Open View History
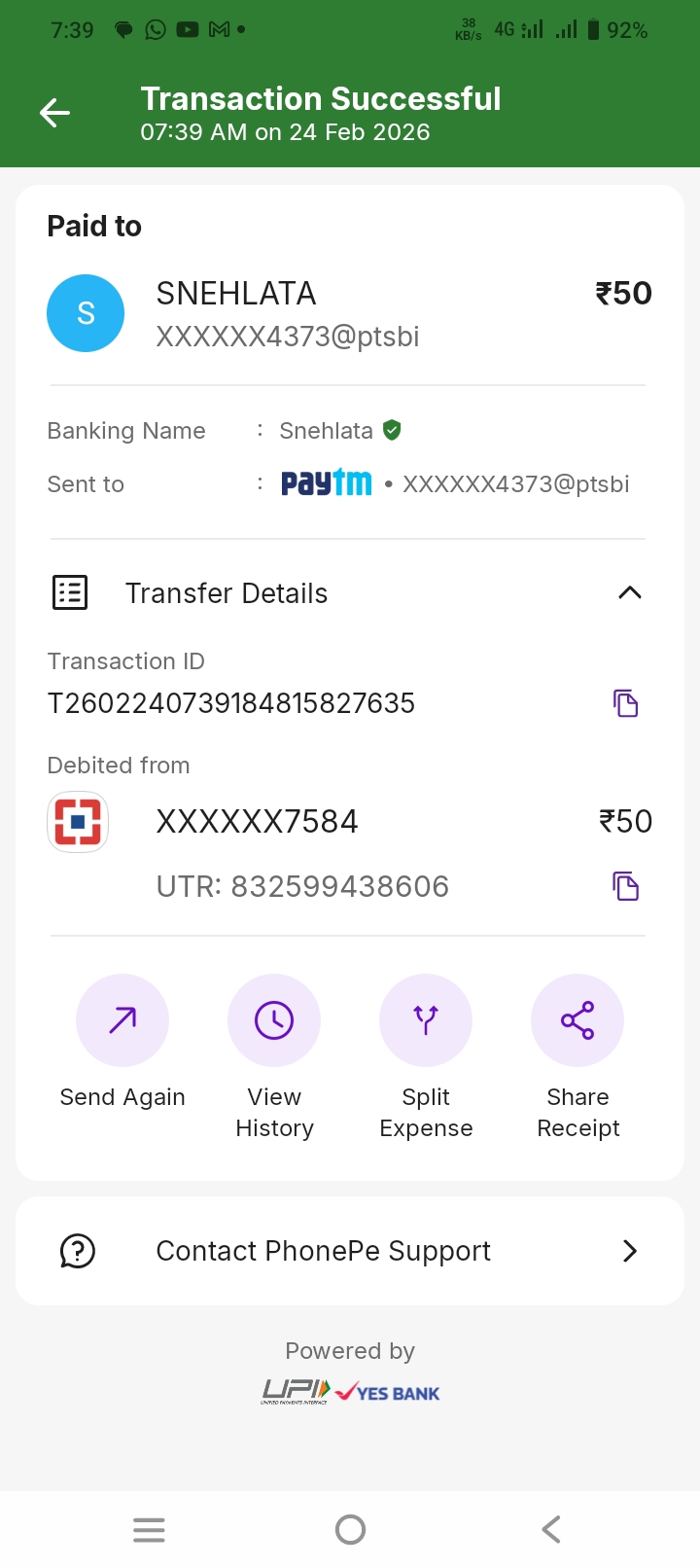 pyautogui.click(x=274, y=1020)
